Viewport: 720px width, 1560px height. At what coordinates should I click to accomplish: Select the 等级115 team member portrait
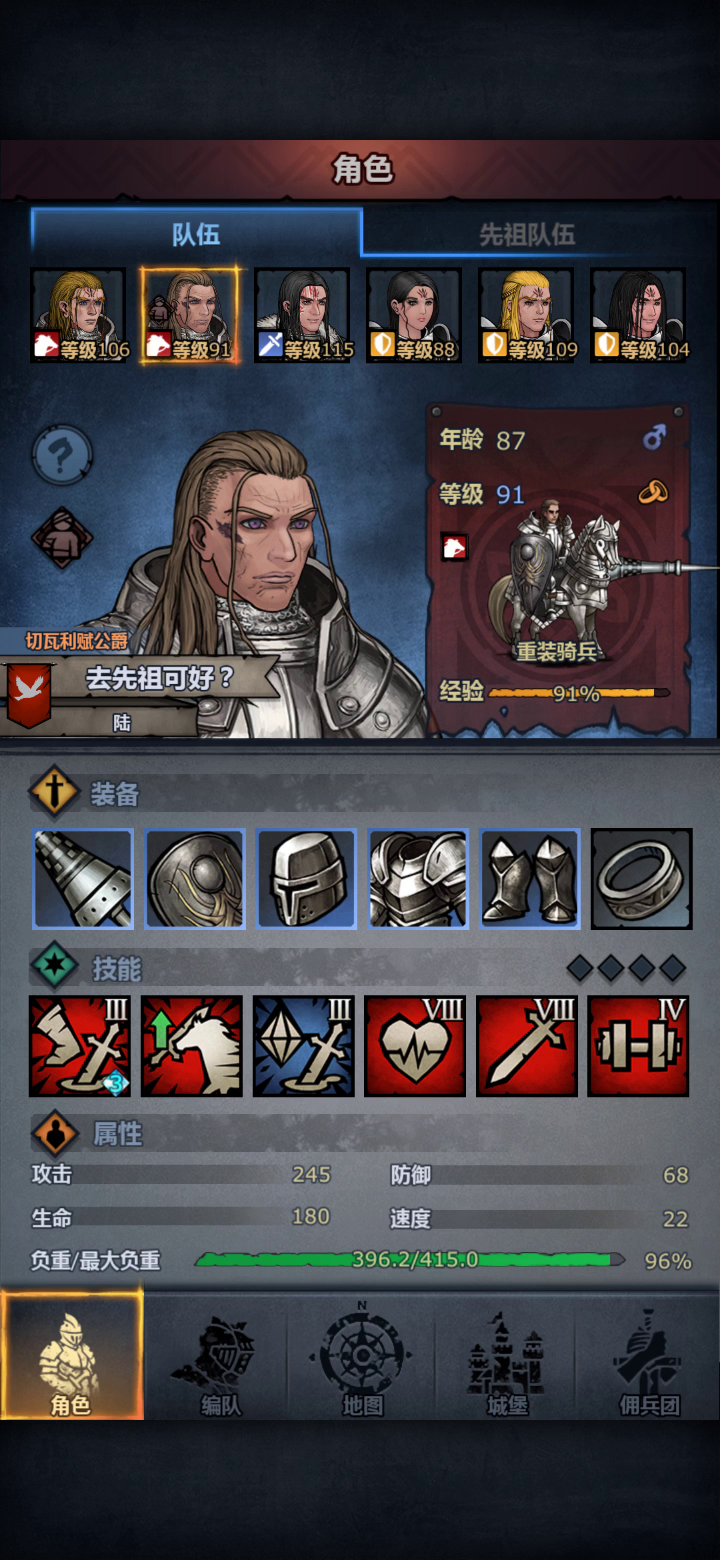pos(303,315)
